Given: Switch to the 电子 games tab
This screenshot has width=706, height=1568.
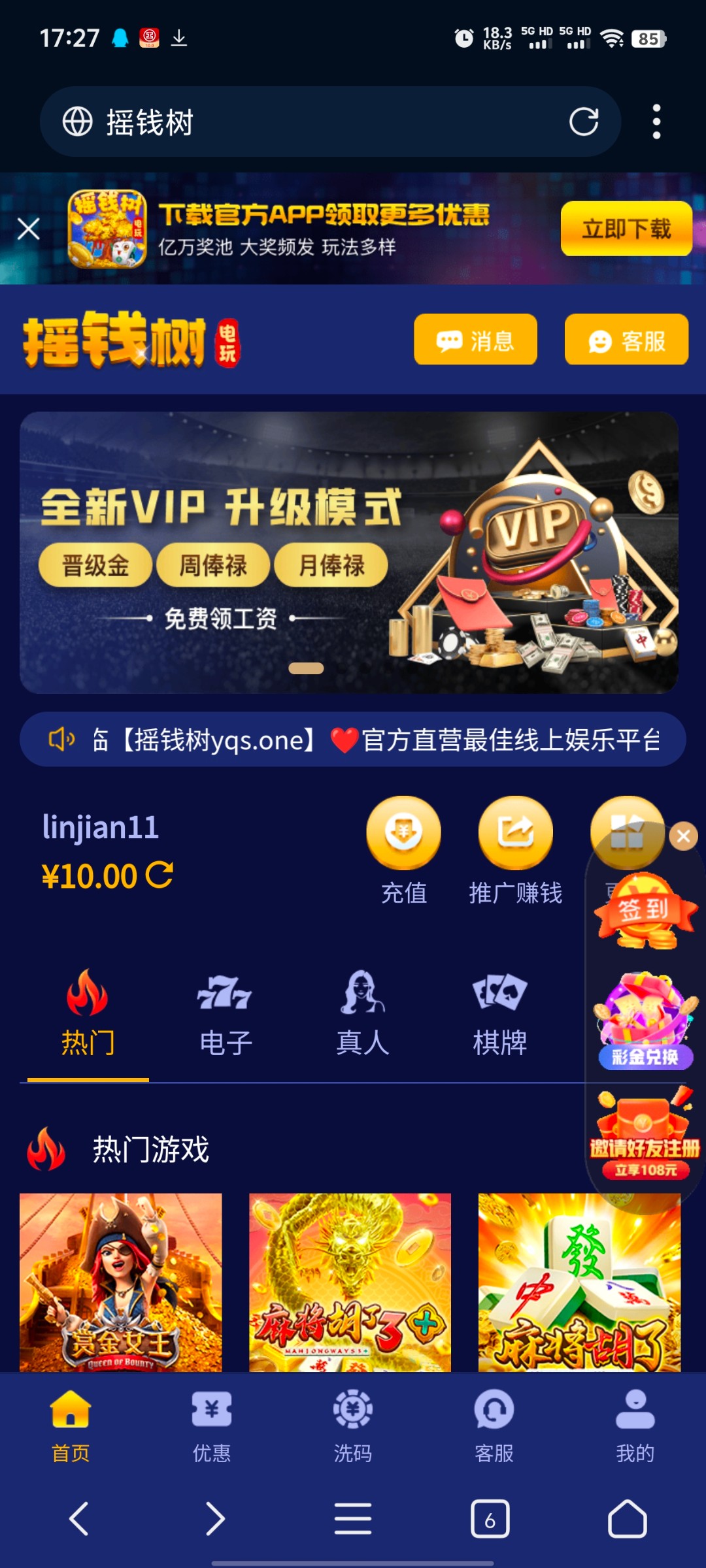Looking at the screenshot, I should [x=225, y=1014].
